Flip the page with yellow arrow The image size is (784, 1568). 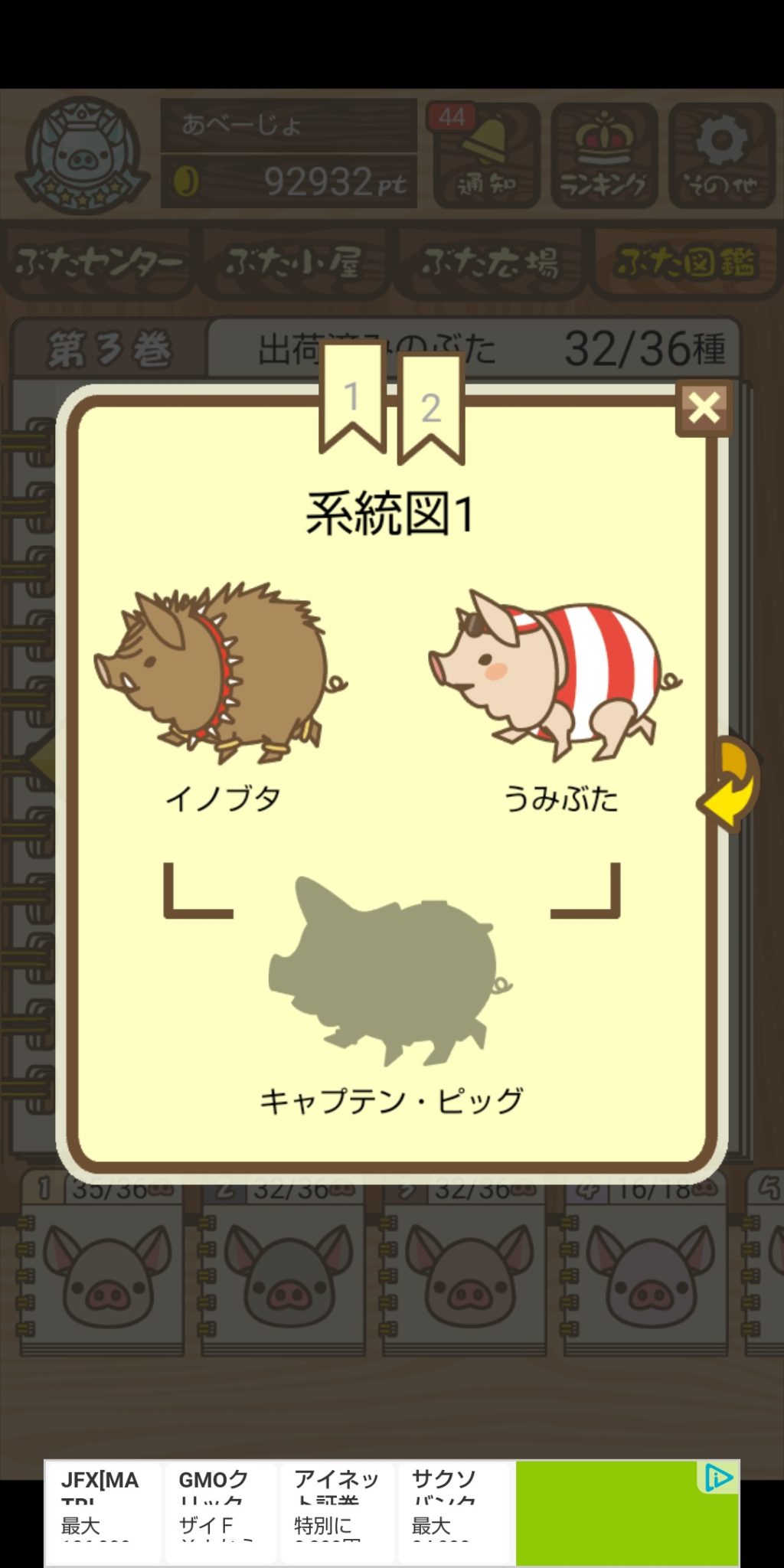(730, 785)
